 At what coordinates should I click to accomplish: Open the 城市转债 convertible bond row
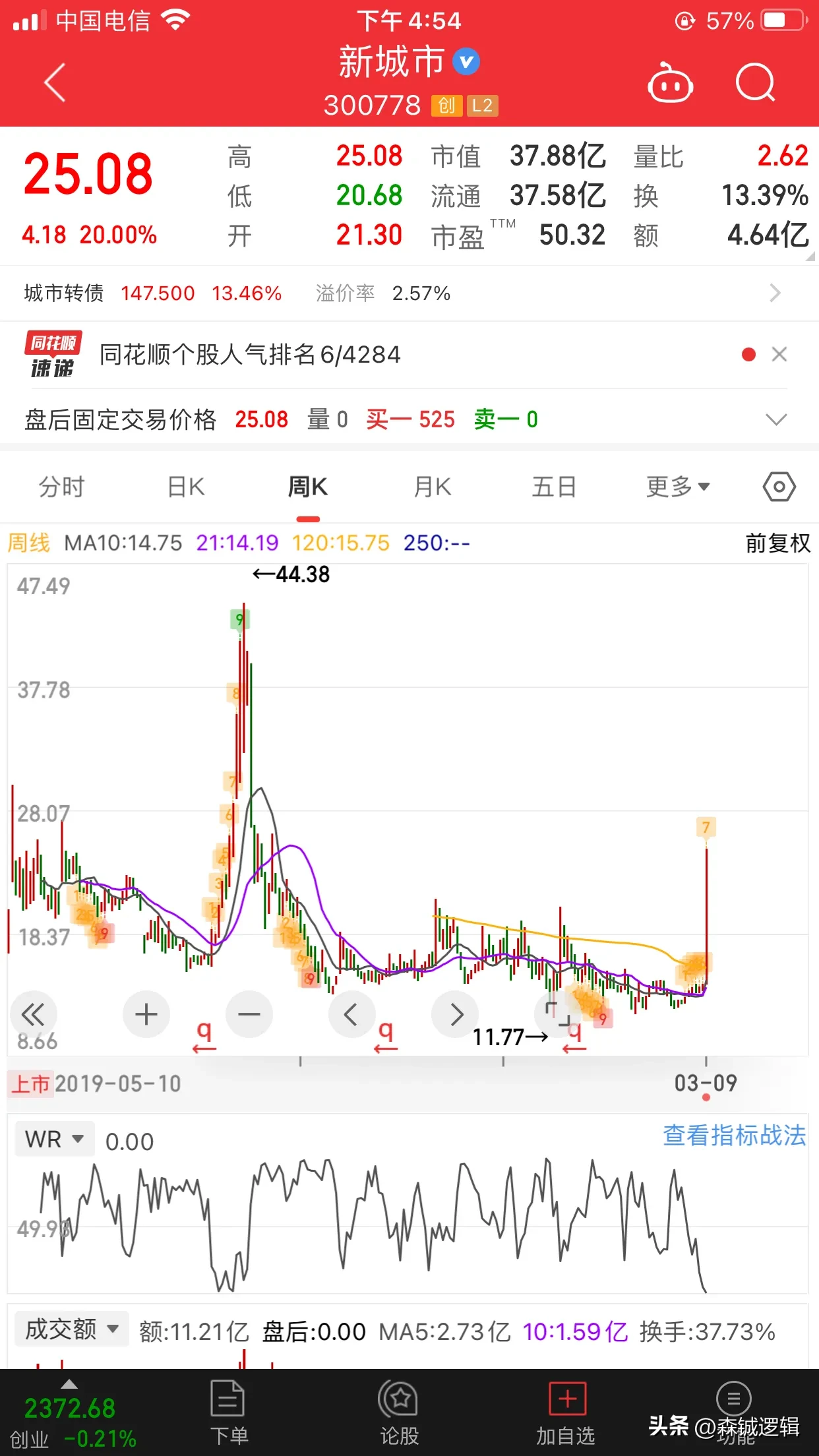tap(409, 293)
